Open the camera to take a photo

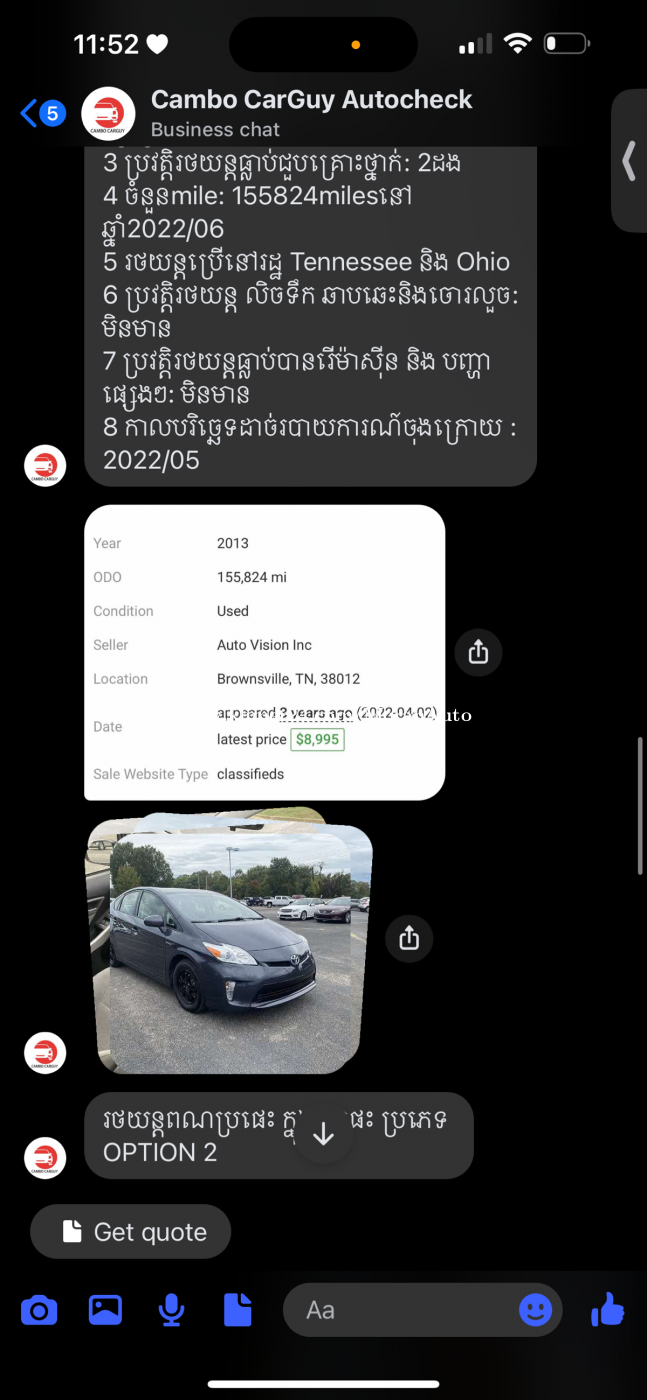[39, 1310]
